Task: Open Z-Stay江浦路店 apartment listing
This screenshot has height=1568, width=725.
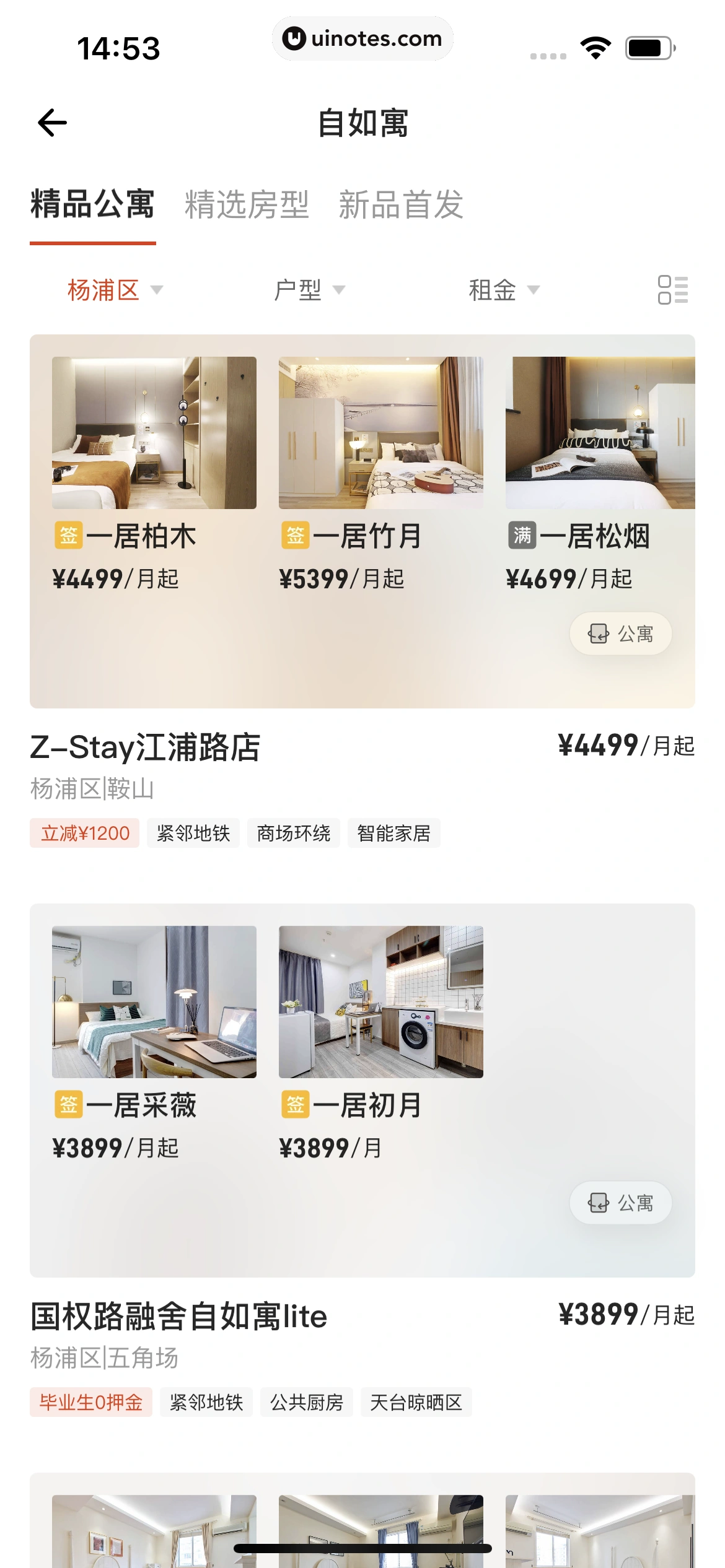Action: tap(146, 747)
